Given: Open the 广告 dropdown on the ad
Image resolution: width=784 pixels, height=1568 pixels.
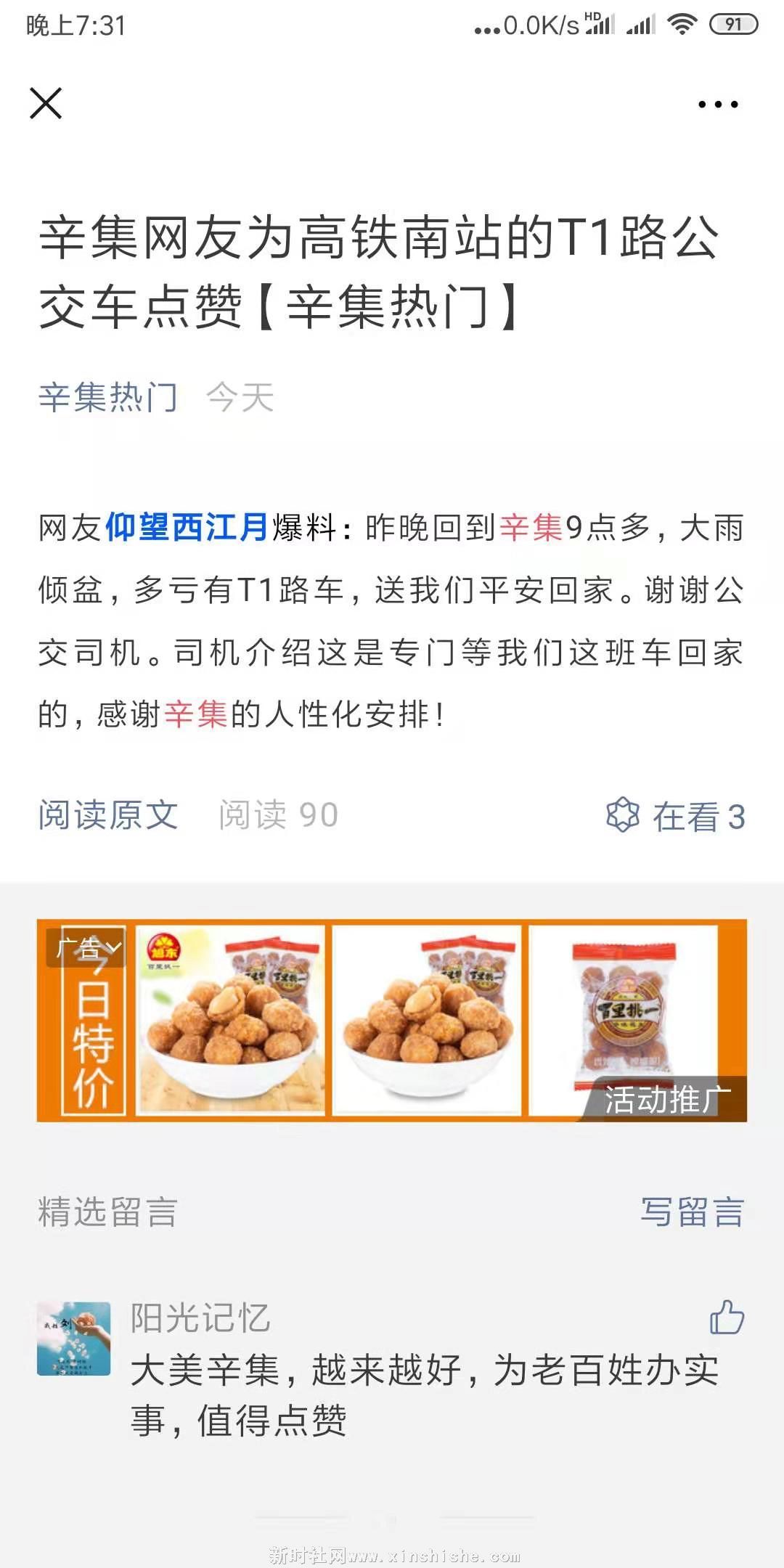Looking at the screenshot, I should coord(87,947).
